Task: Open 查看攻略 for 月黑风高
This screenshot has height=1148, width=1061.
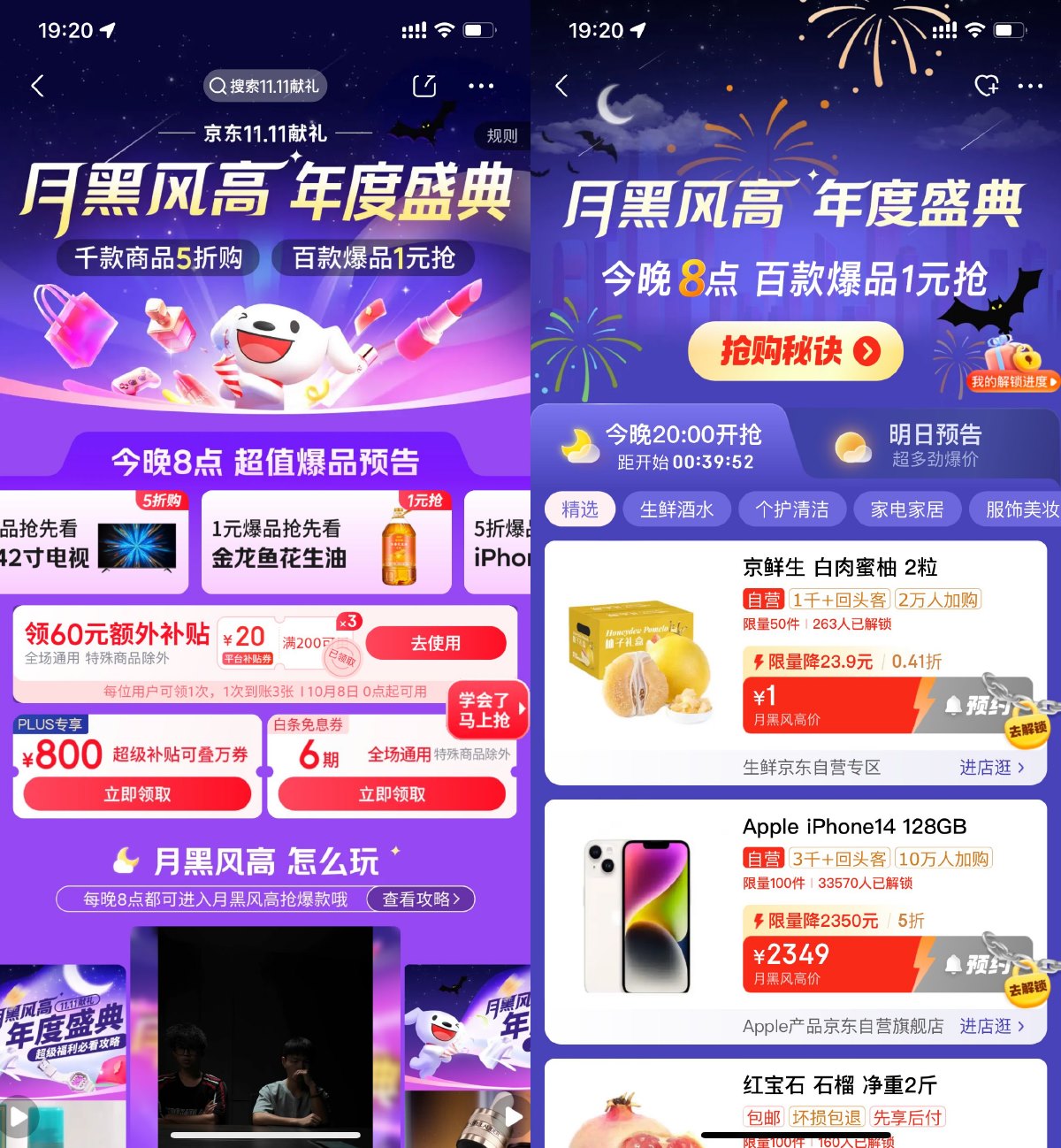Action: [421, 899]
